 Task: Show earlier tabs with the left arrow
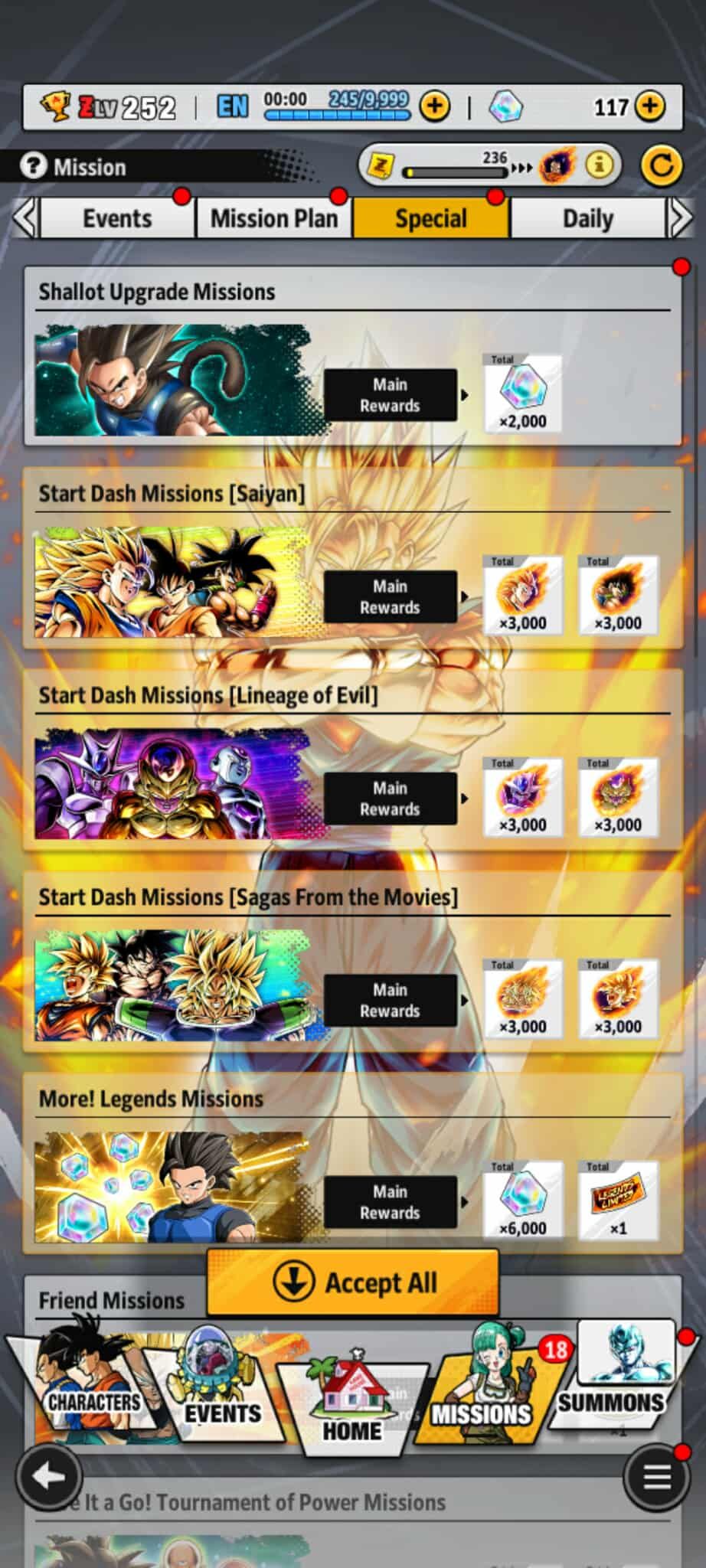pos(24,218)
